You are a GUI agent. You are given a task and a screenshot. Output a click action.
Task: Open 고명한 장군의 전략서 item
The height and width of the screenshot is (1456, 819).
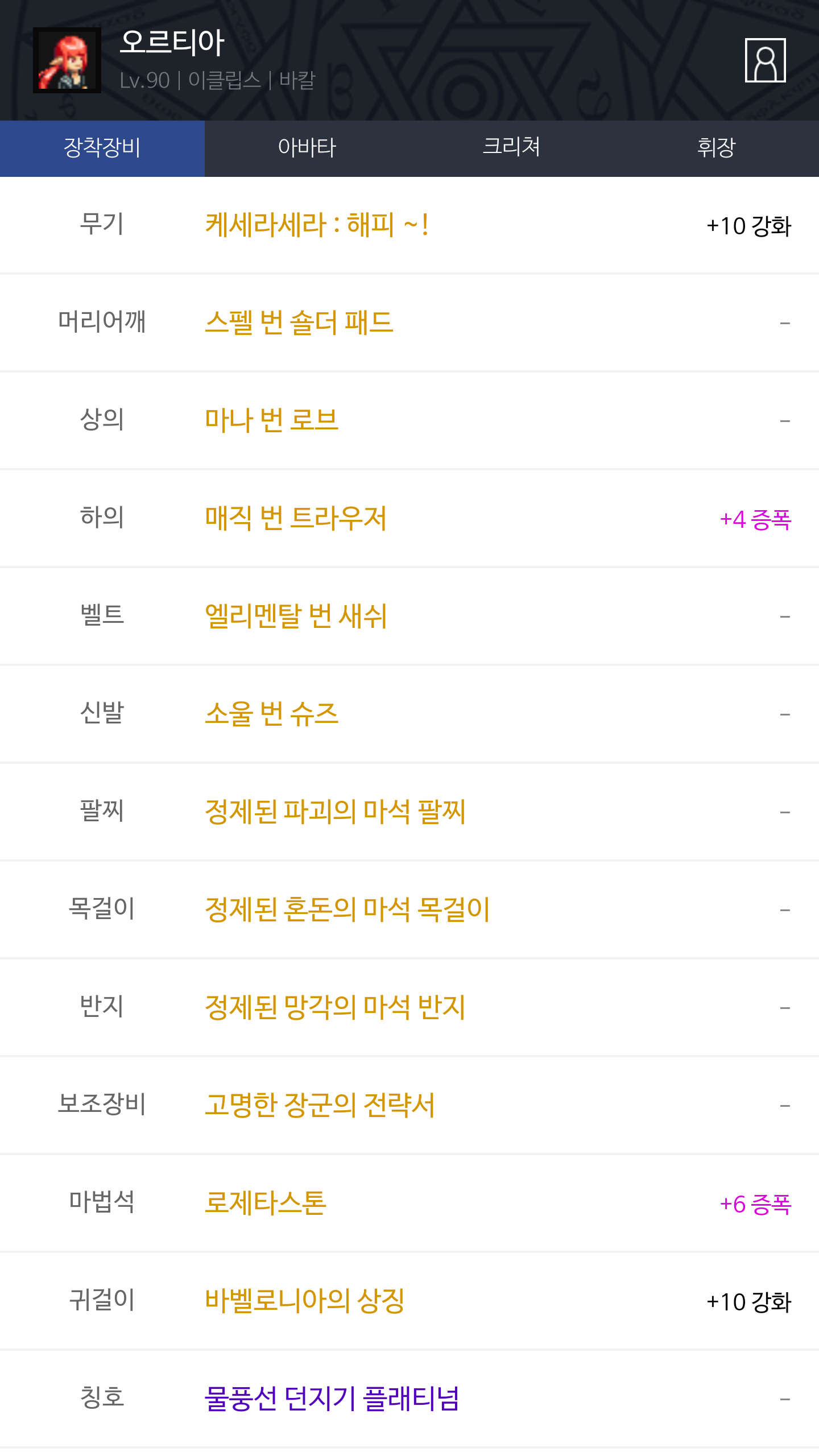click(x=320, y=1105)
